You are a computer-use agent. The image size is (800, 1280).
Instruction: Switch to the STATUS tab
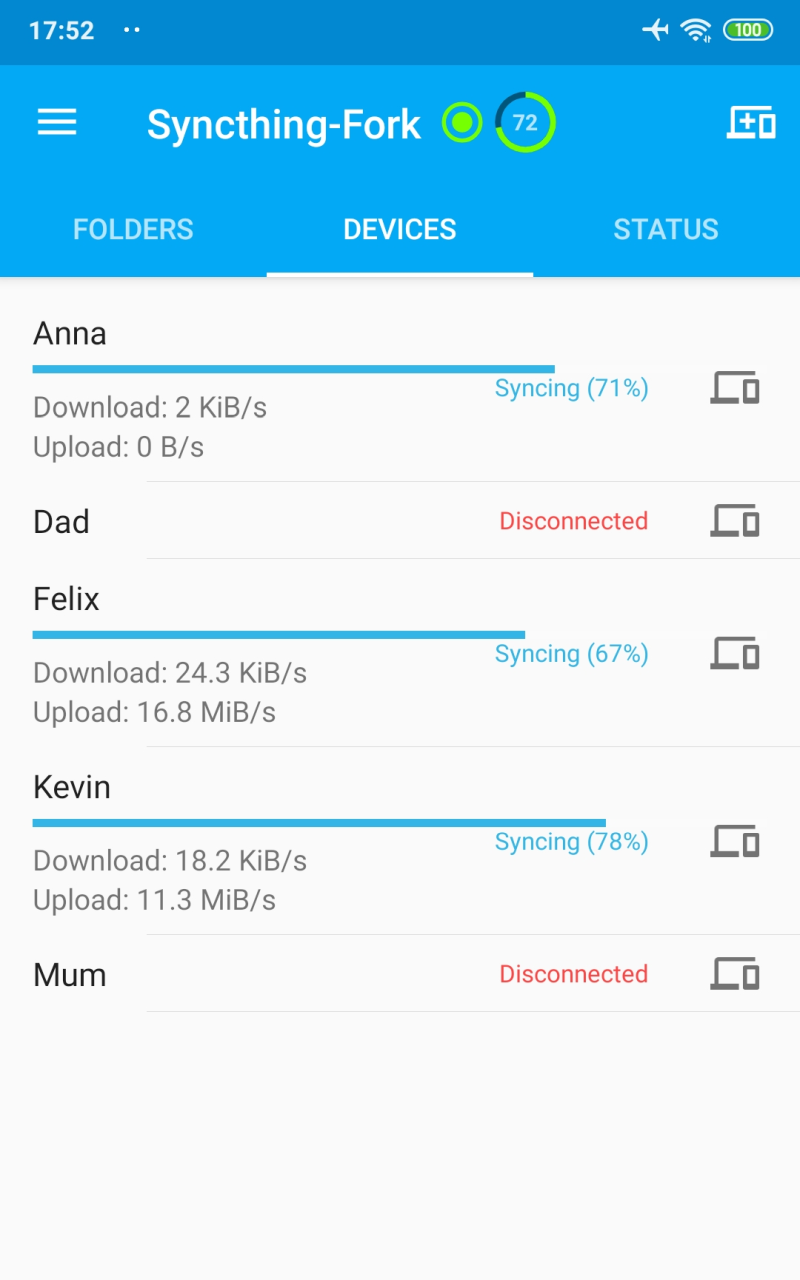click(x=666, y=229)
